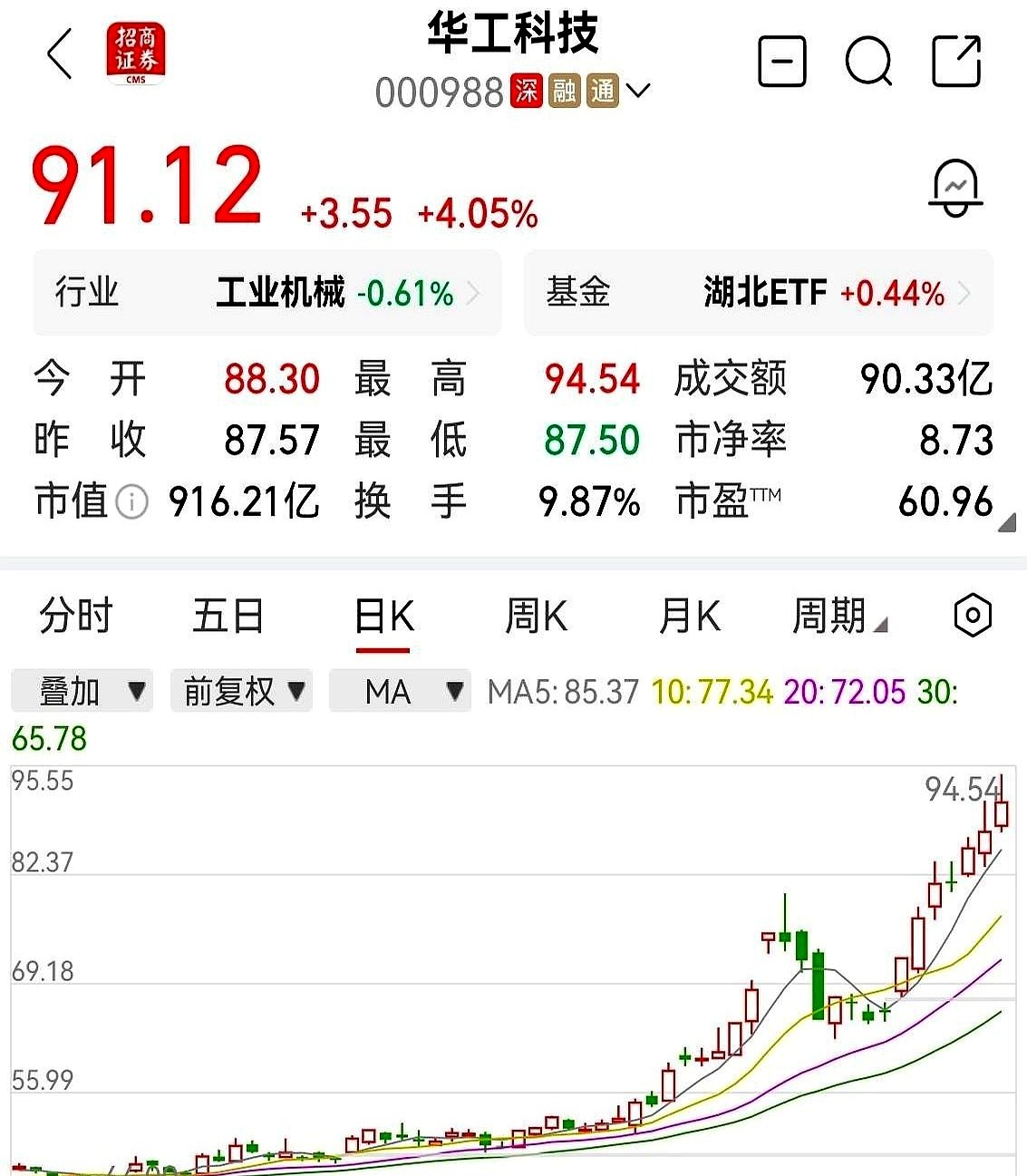The width and height of the screenshot is (1027, 1176).
Task: Set a price alert with the bell
Action: [x=956, y=188]
